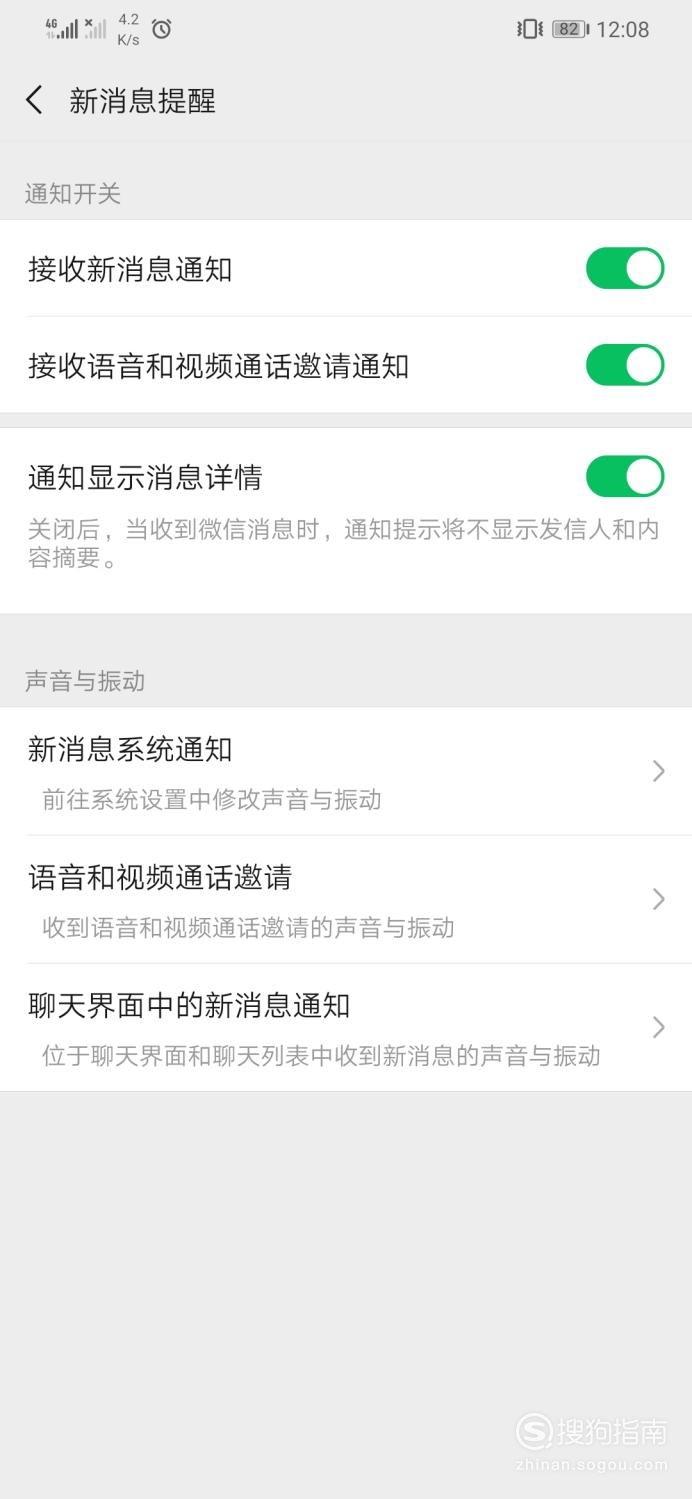Turn off 通知显示消息详情 switch
This screenshot has width=692, height=1499.
pos(625,477)
